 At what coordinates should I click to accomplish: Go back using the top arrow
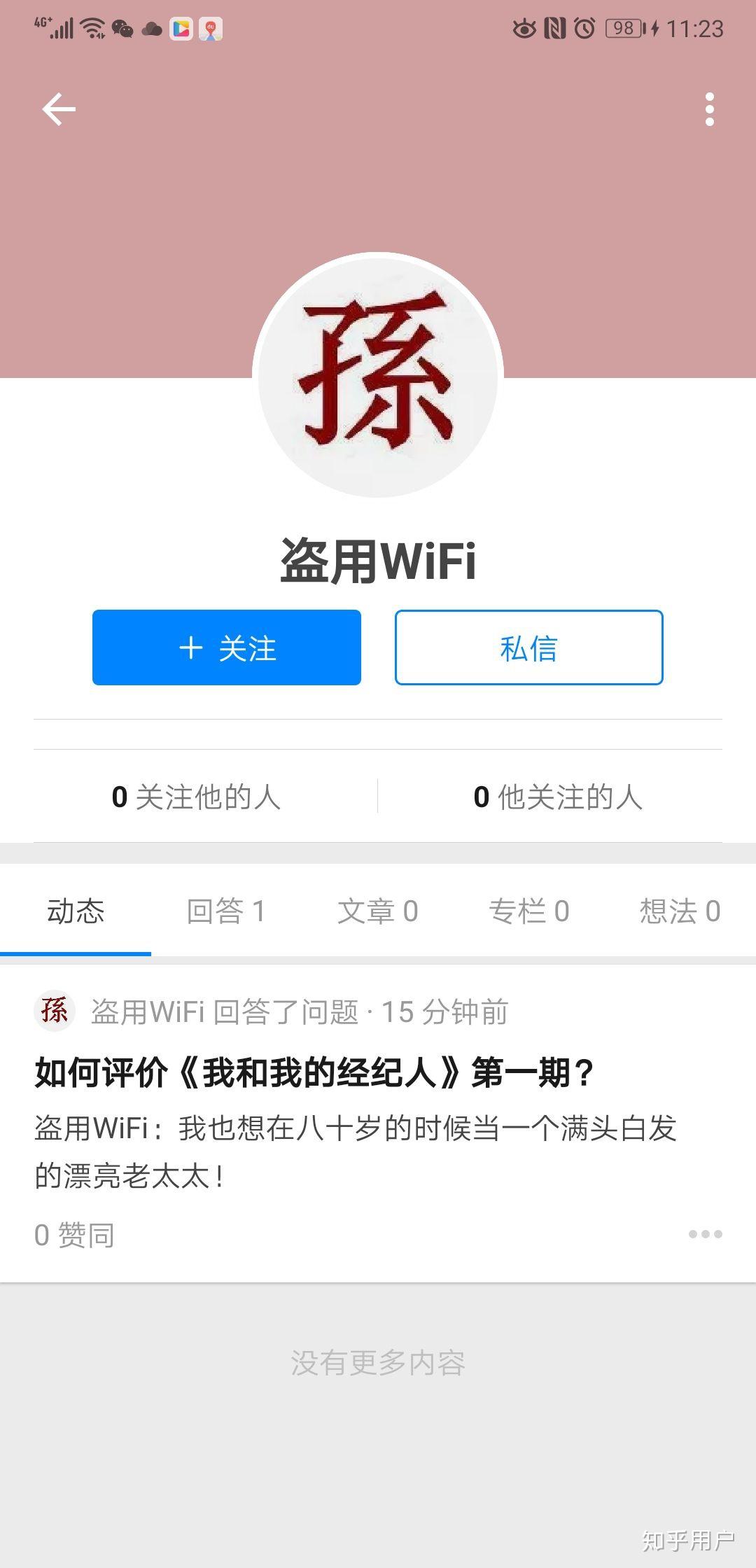click(59, 109)
